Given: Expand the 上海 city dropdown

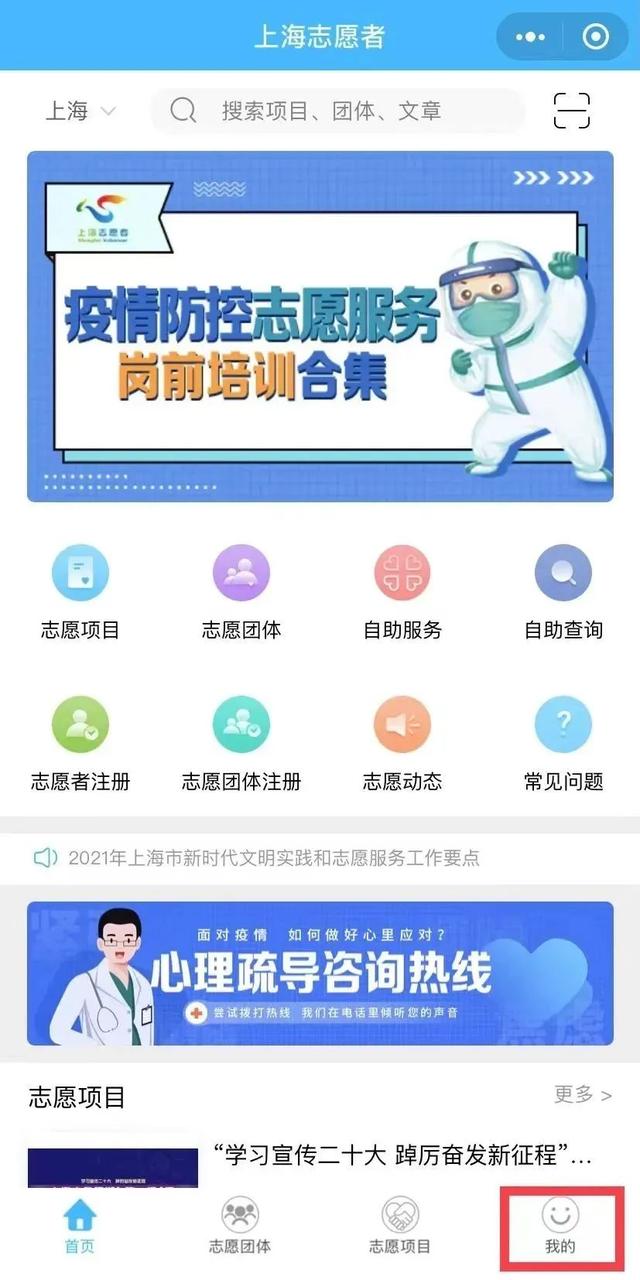Looking at the screenshot, I should click(x=80, y=111).
